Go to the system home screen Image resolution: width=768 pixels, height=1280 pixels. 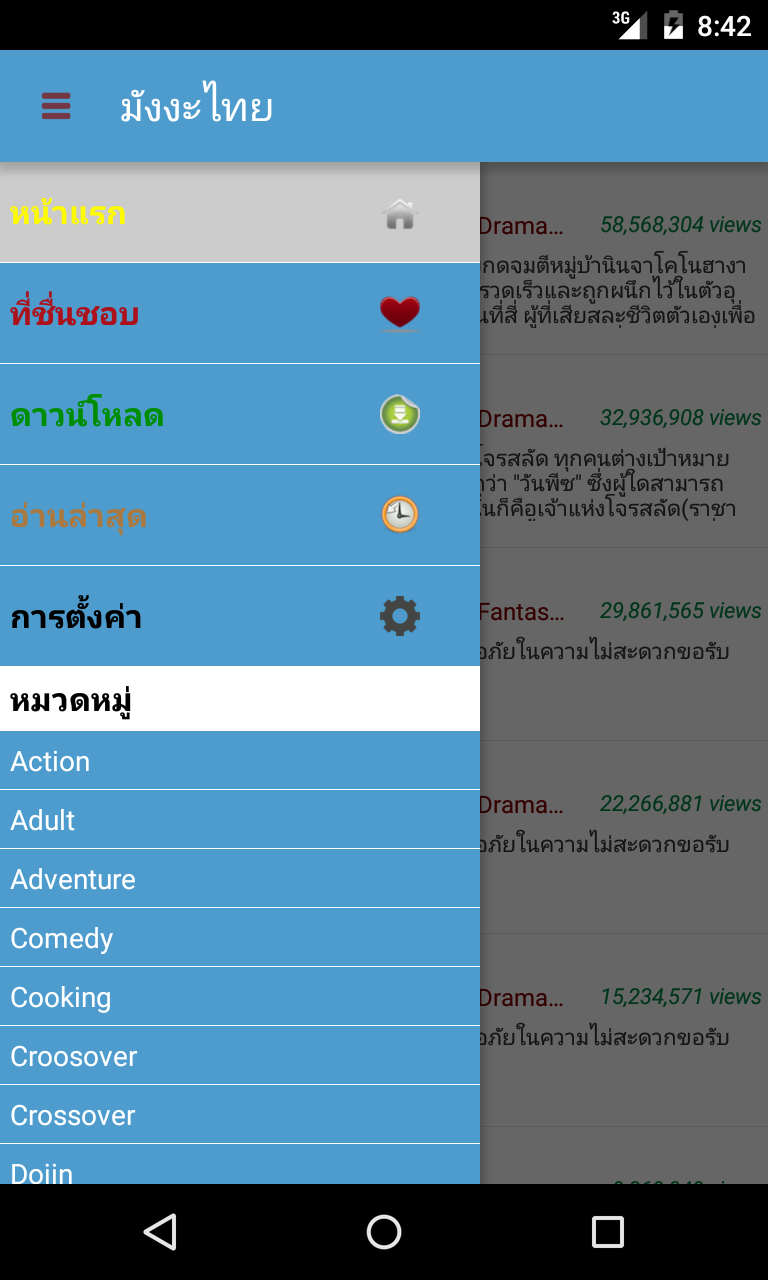[384, 1232]
